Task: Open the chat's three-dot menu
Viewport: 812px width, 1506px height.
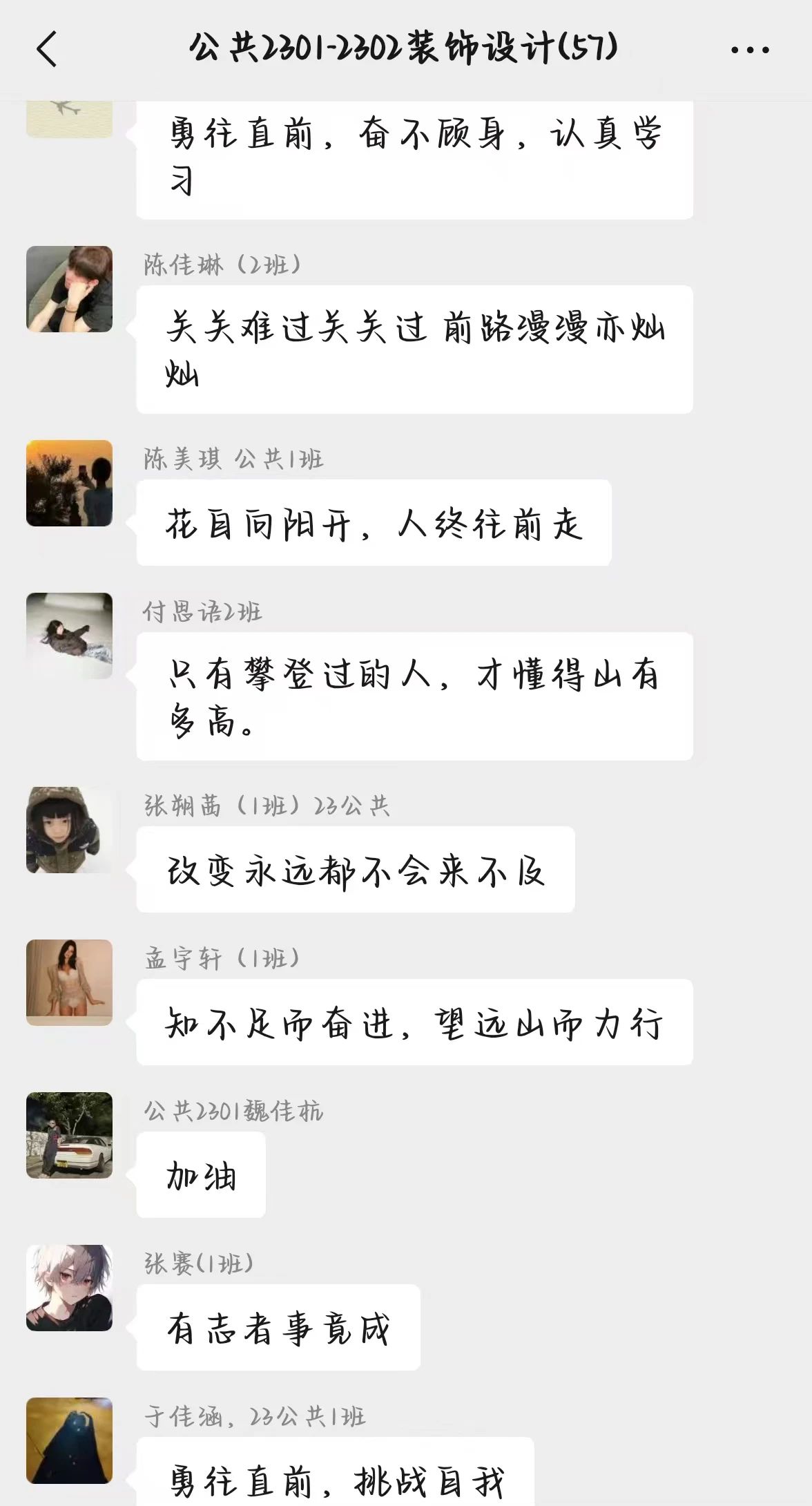Action: [x=749, y=50]
